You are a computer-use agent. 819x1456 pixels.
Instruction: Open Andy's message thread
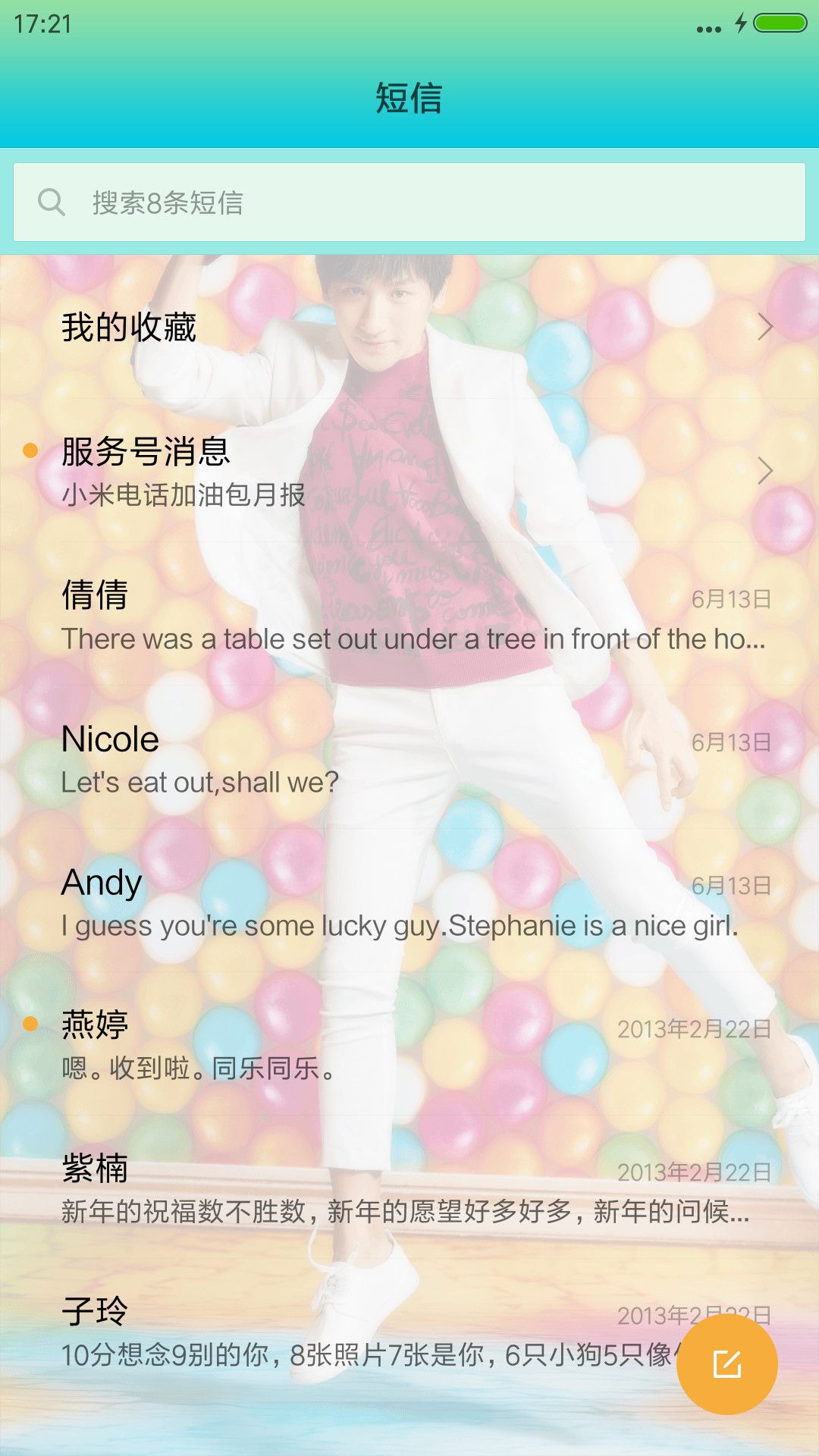[x=409, y=900]
